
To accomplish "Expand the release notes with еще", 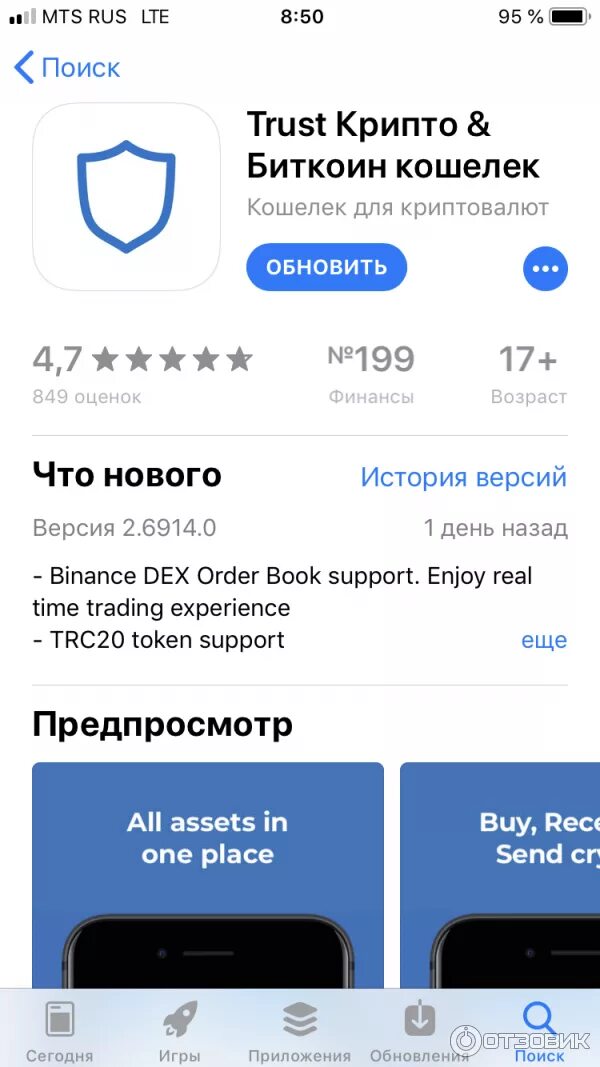I will click(x=544, y=640).
